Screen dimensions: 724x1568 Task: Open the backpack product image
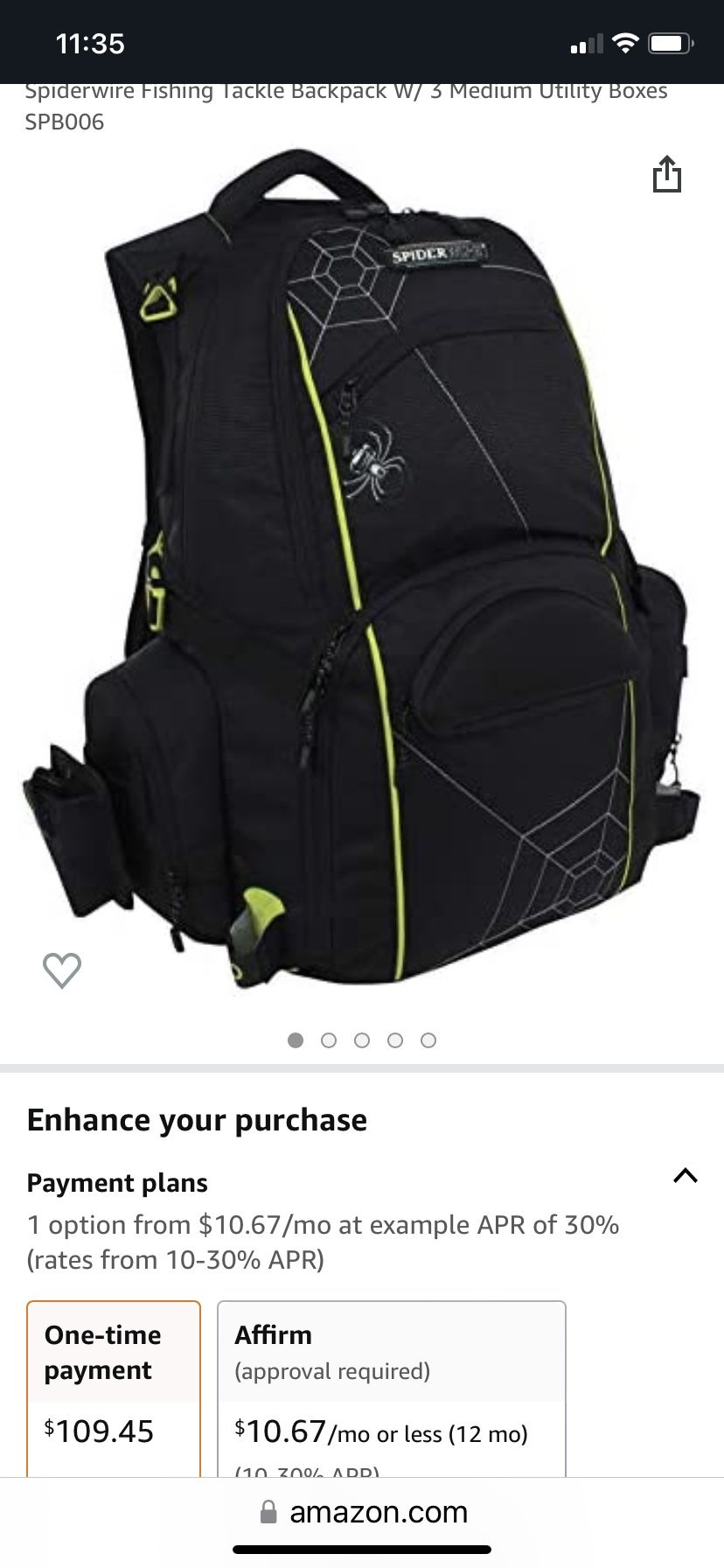361,569
